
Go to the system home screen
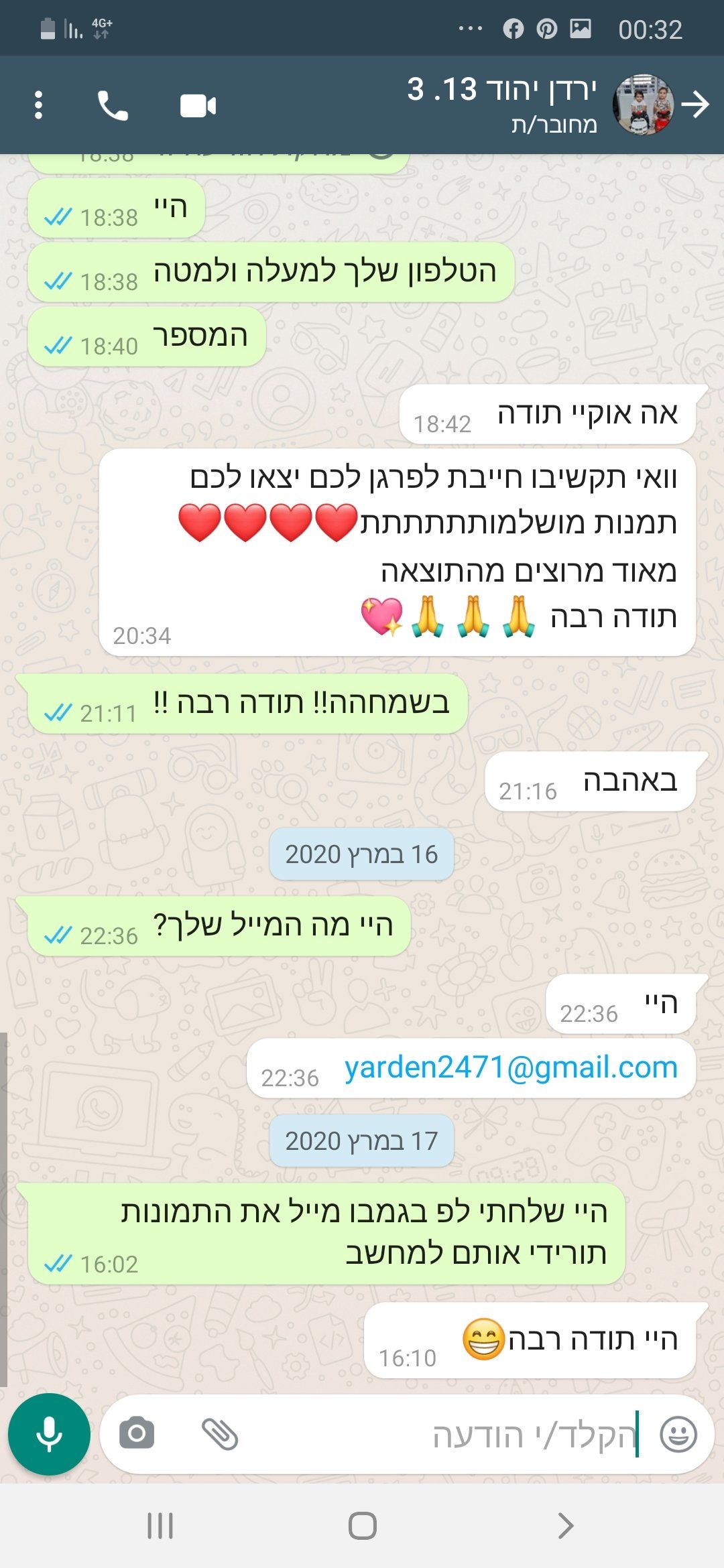click(362, 1526)
